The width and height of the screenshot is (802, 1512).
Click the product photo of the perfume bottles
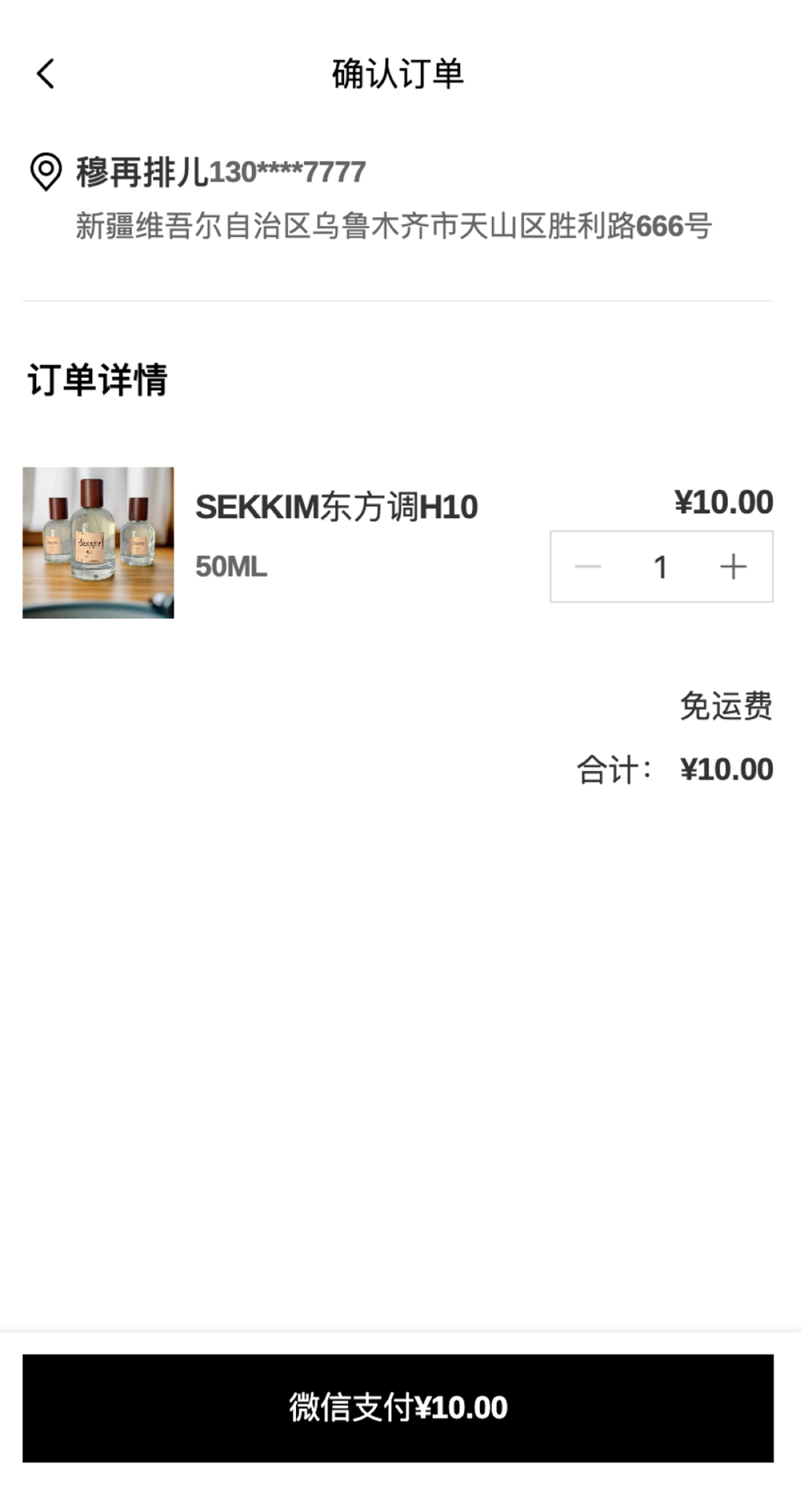click(97, 542)
